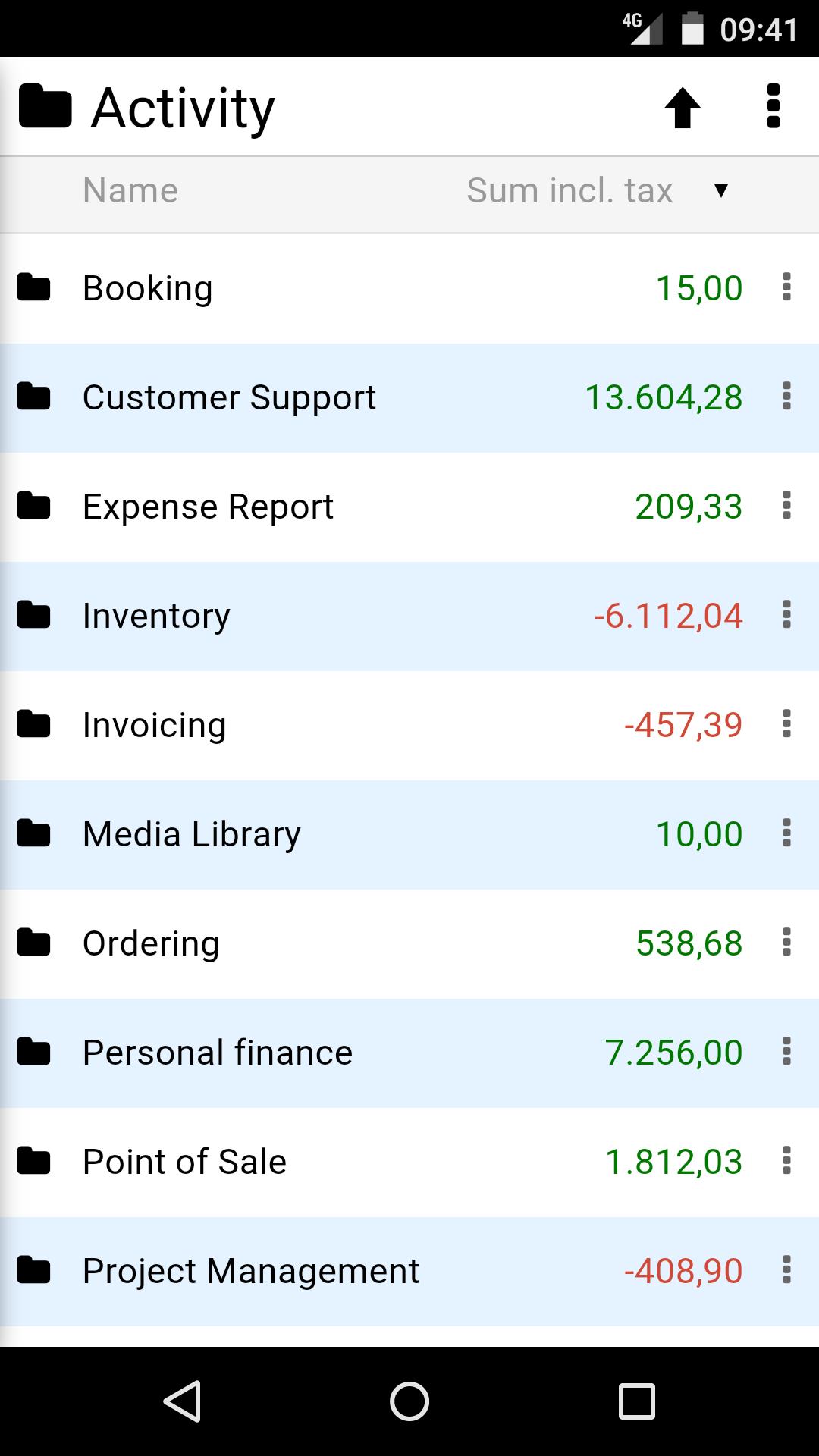This screenshot has width=819, height=1456.
Task: Open the Ordering folder
Action: (151, 943)
